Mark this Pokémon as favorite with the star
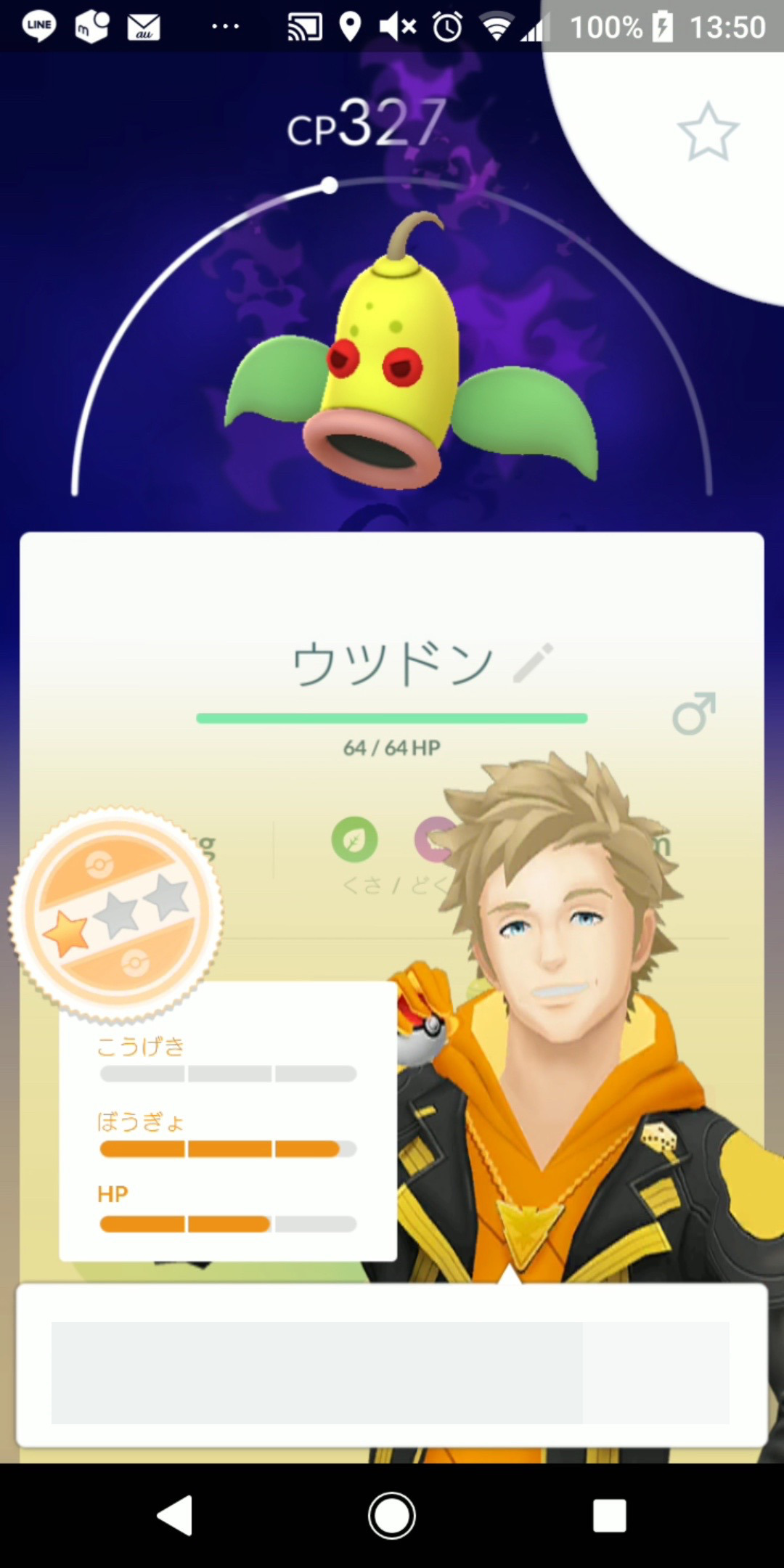 pos(707,132)
